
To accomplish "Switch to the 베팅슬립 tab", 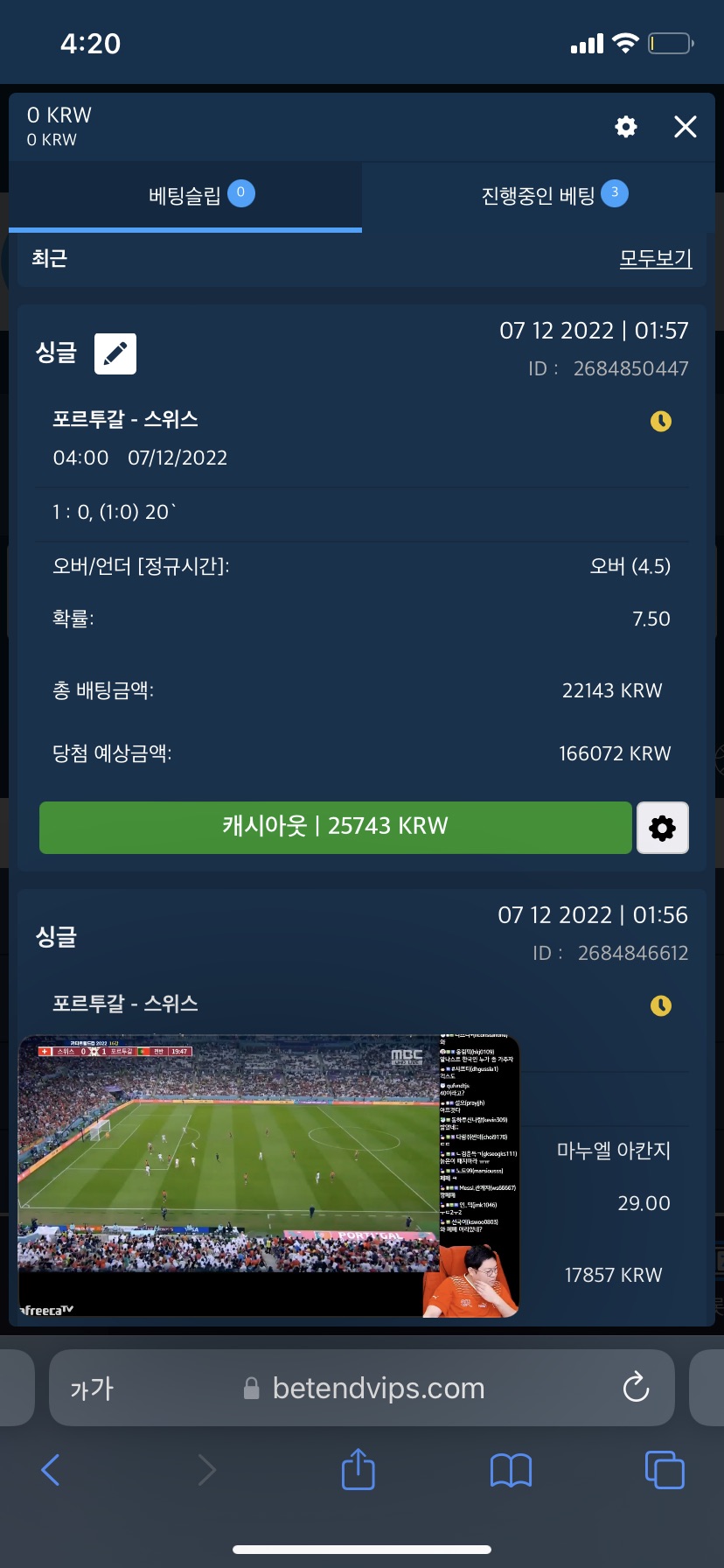I will tap(185, 195).
